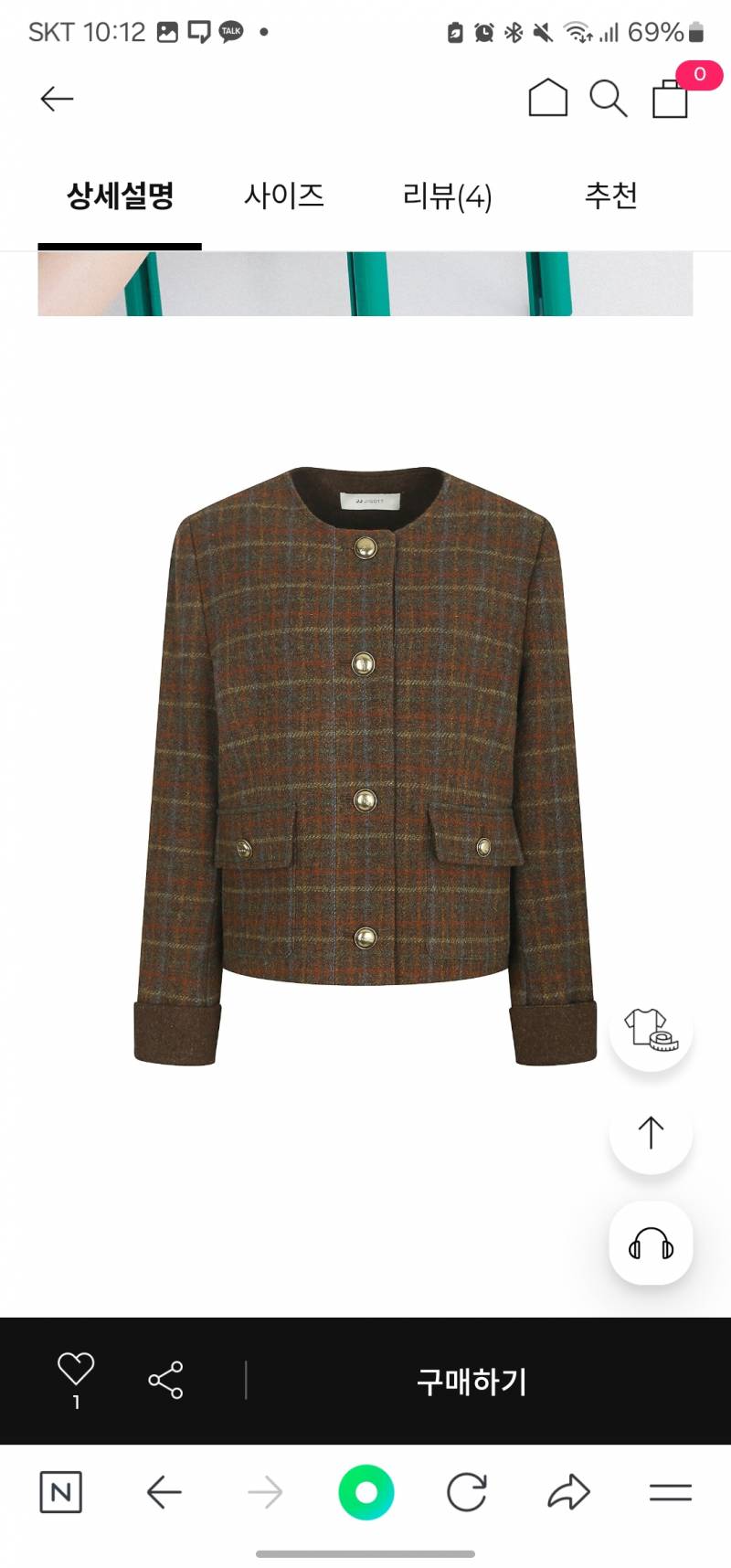Switch to the 추천 tab
Image resolution: width=731 pixels, height=1568 pixels.
coord(610,196)
